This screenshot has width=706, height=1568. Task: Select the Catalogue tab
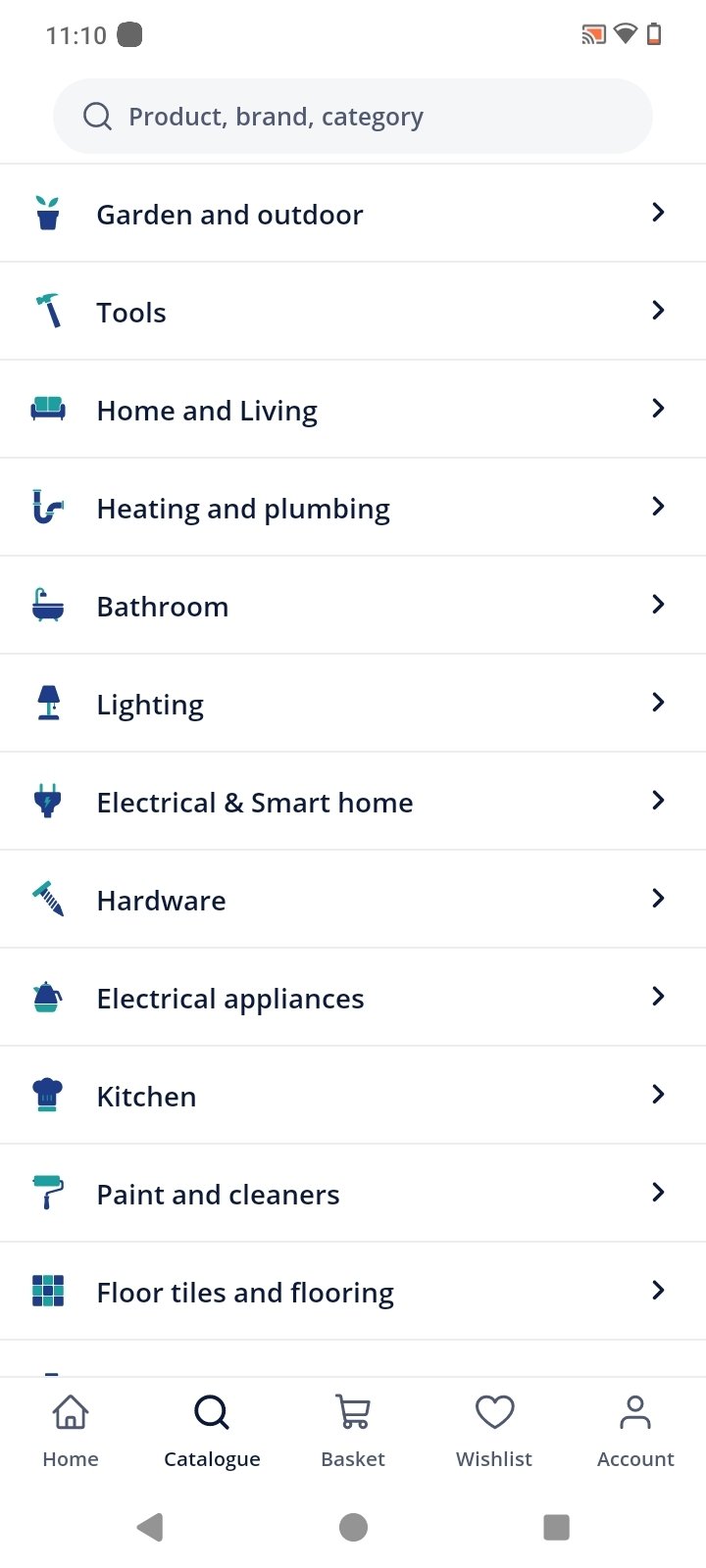point(212,1431)
